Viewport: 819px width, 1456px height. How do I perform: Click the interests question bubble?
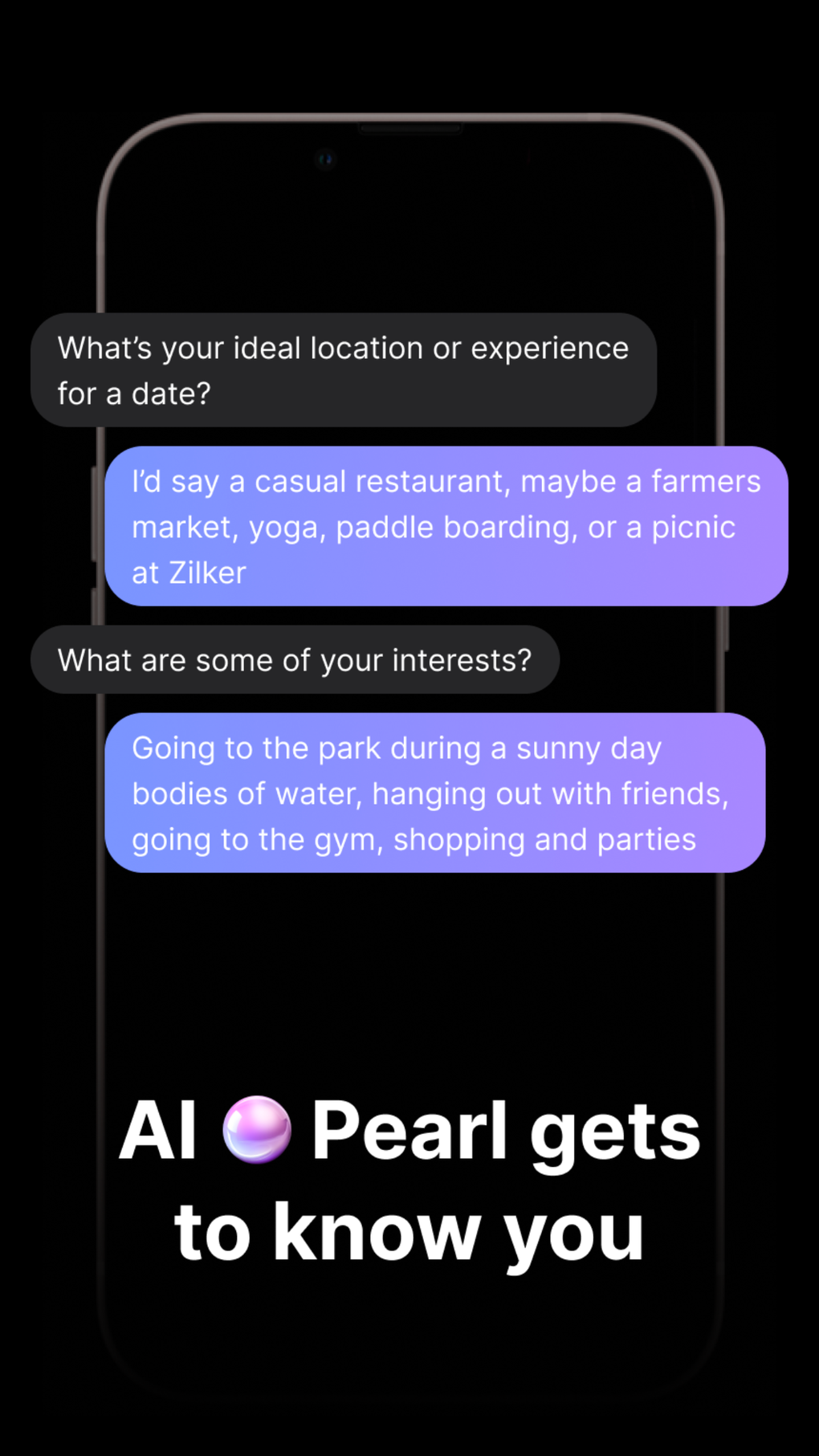point(295,659)
